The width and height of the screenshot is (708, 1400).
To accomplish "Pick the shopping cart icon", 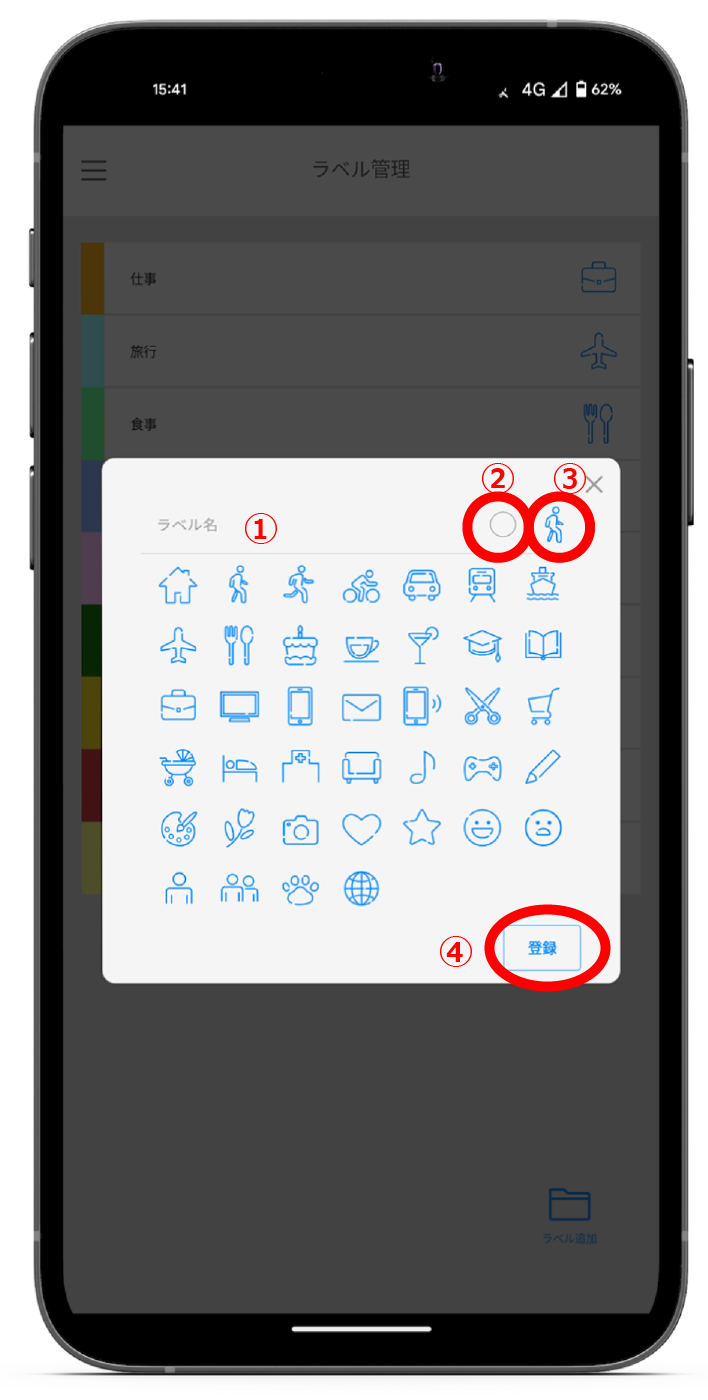I will coord(543,707).
